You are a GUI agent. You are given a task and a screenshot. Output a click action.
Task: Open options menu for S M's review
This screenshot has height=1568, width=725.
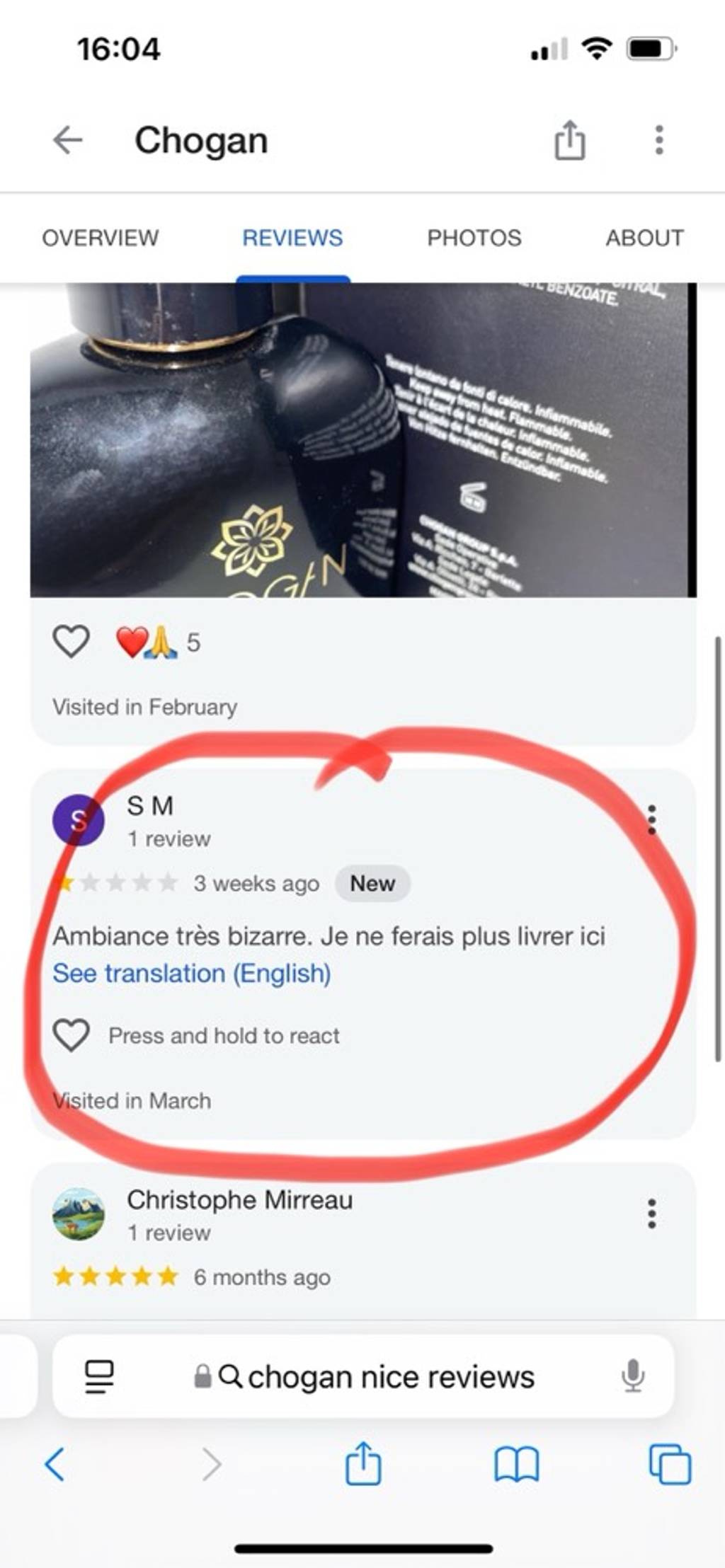pyautogui.click(x=651, y=819)
